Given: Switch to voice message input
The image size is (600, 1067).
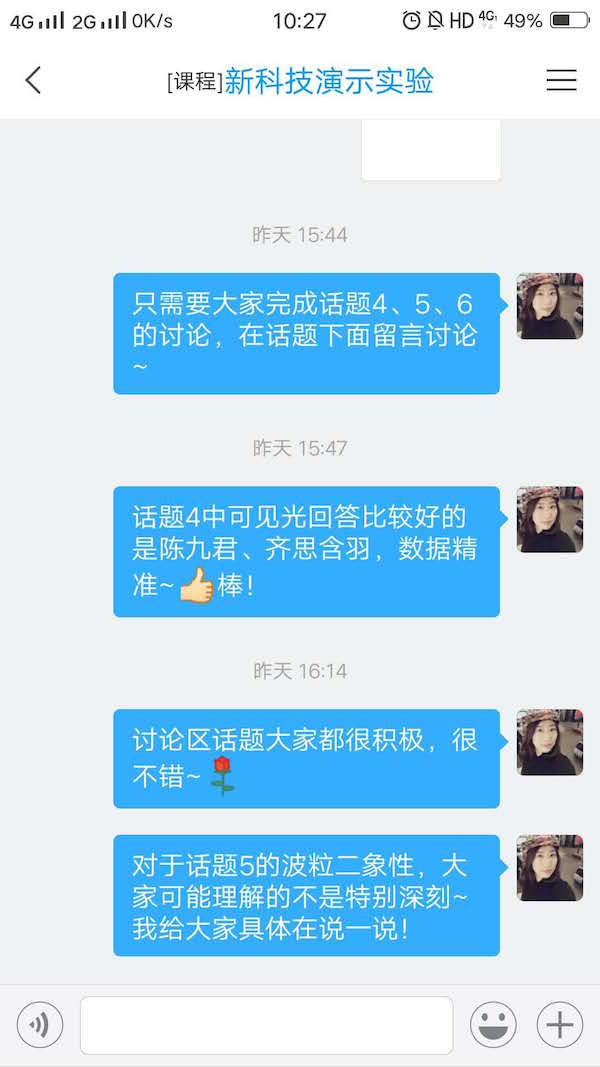Looking at the screenshot, I should point(40,1025).
